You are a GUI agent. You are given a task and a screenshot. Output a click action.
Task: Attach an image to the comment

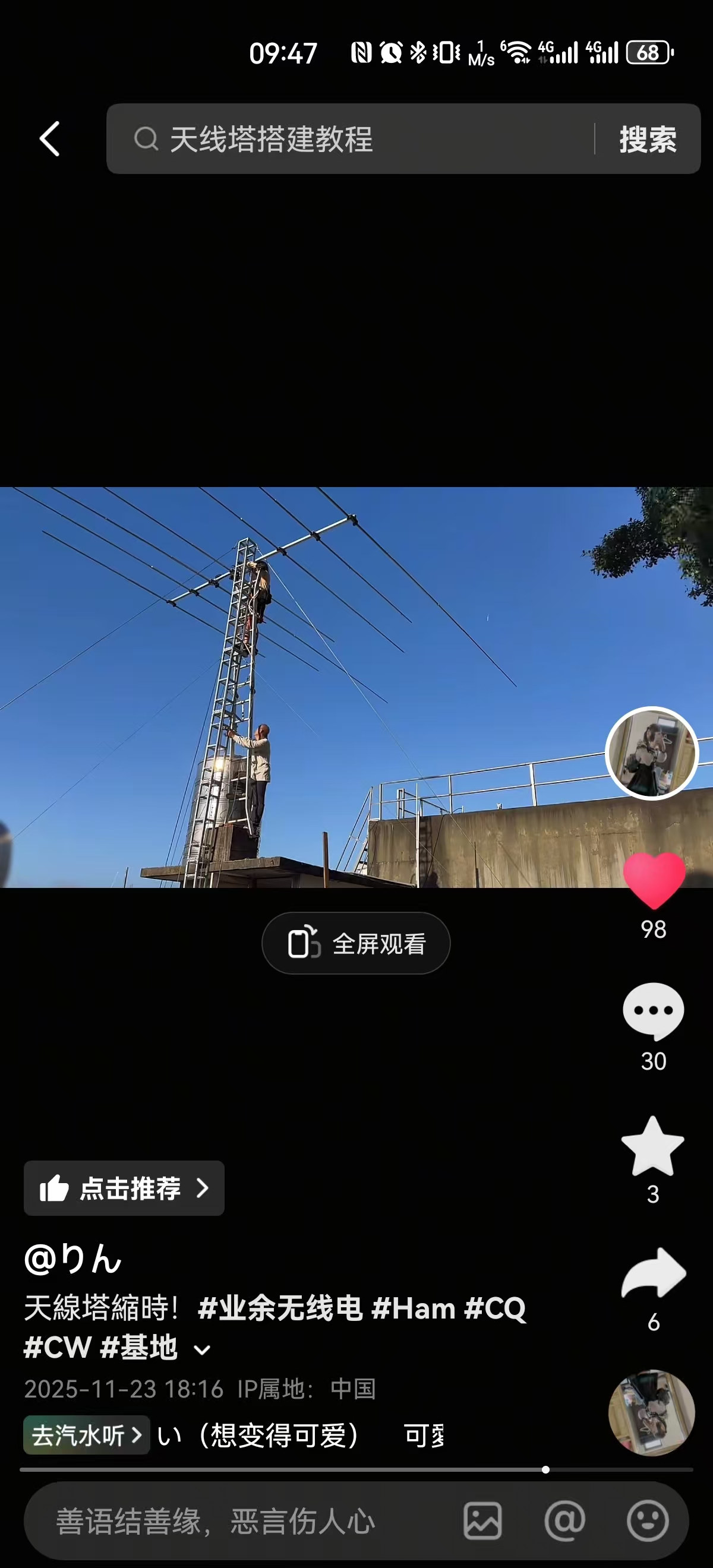click(483, 1520)
